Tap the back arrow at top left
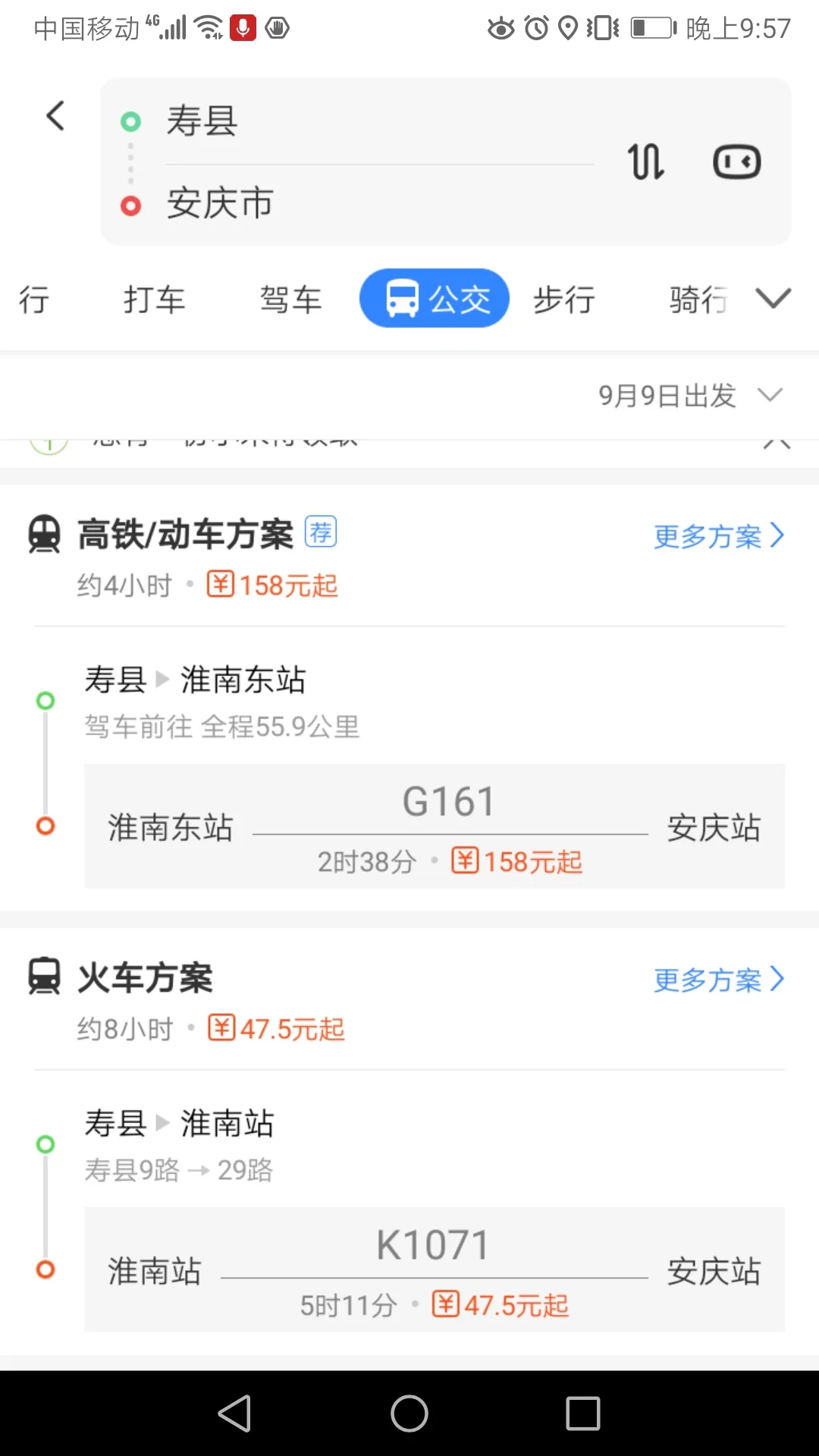The height and width of the screenshot is (1456, 819). (54, 116)
